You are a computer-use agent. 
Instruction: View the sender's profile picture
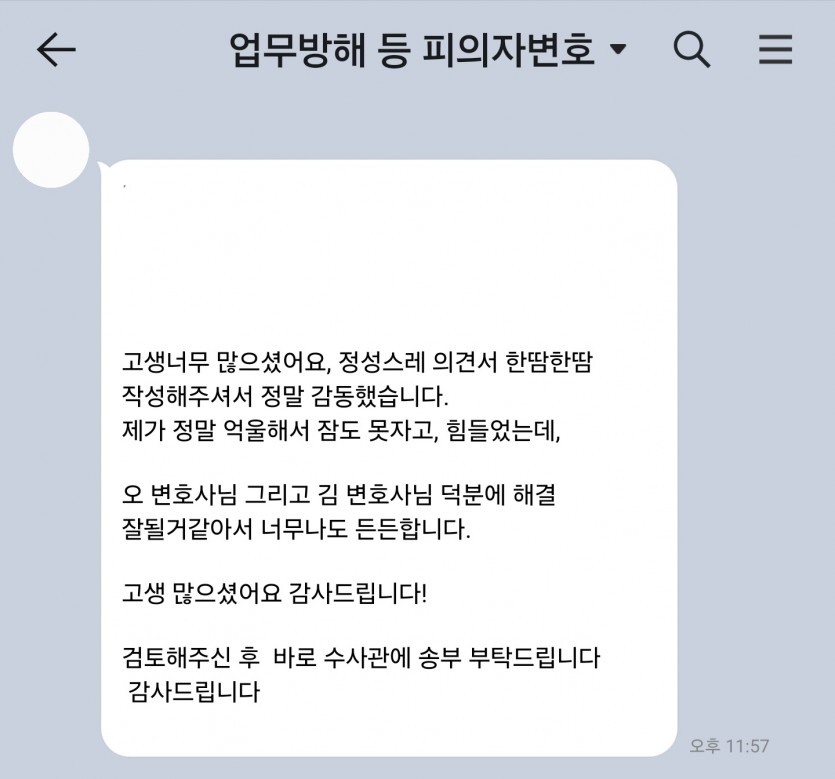[51, 151]
